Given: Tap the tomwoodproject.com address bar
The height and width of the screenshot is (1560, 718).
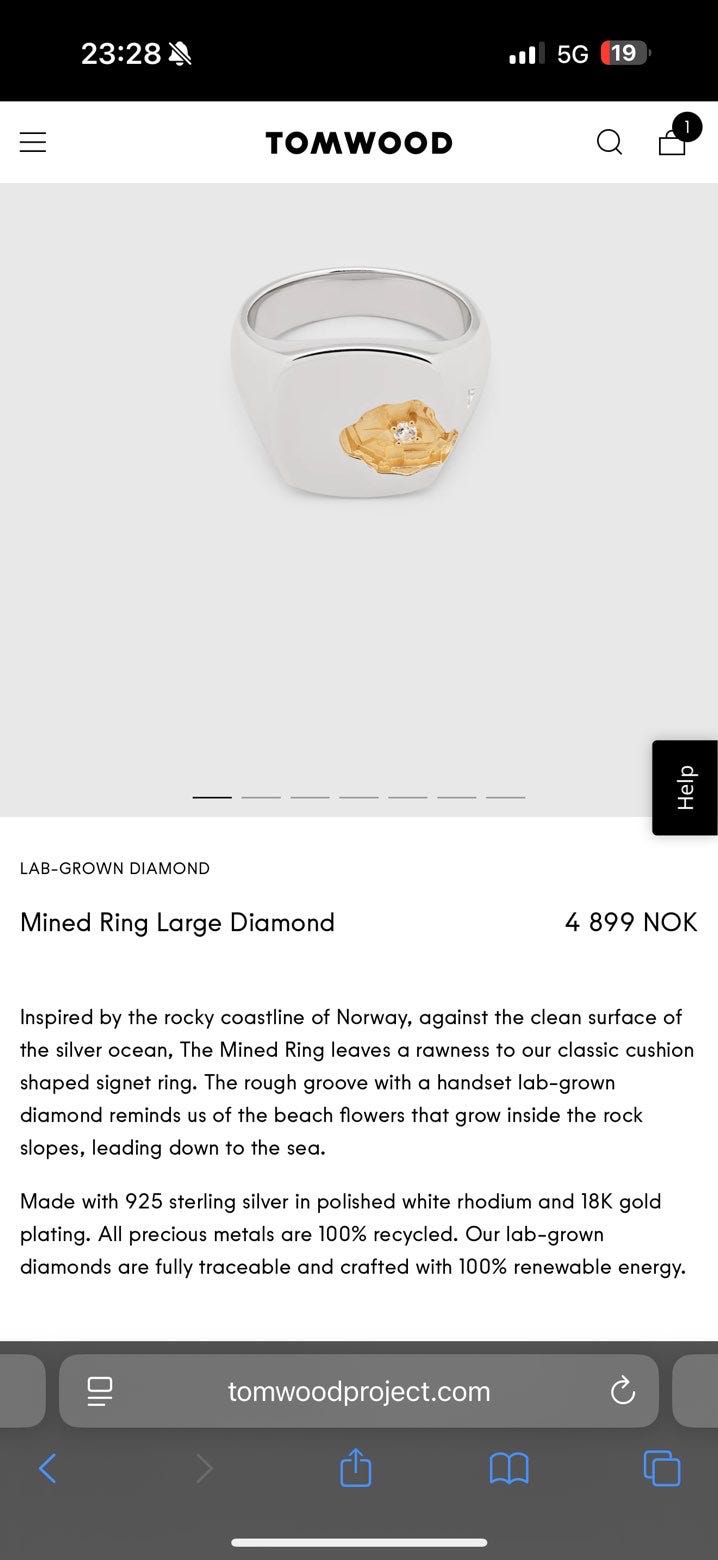Looking at the screenshot, I should [x=359, y=1391].
